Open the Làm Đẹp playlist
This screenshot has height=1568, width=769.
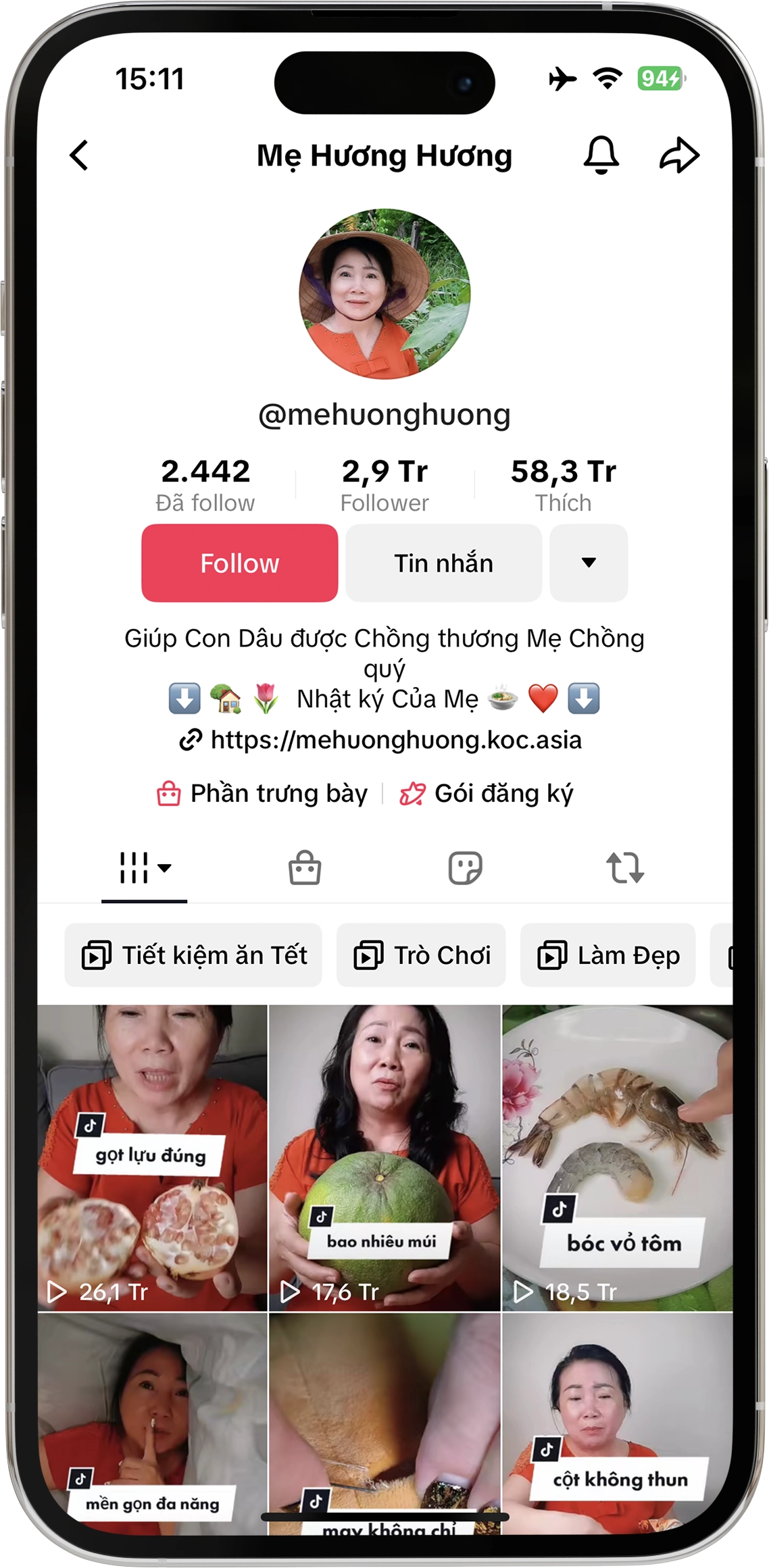coord(607,955)
